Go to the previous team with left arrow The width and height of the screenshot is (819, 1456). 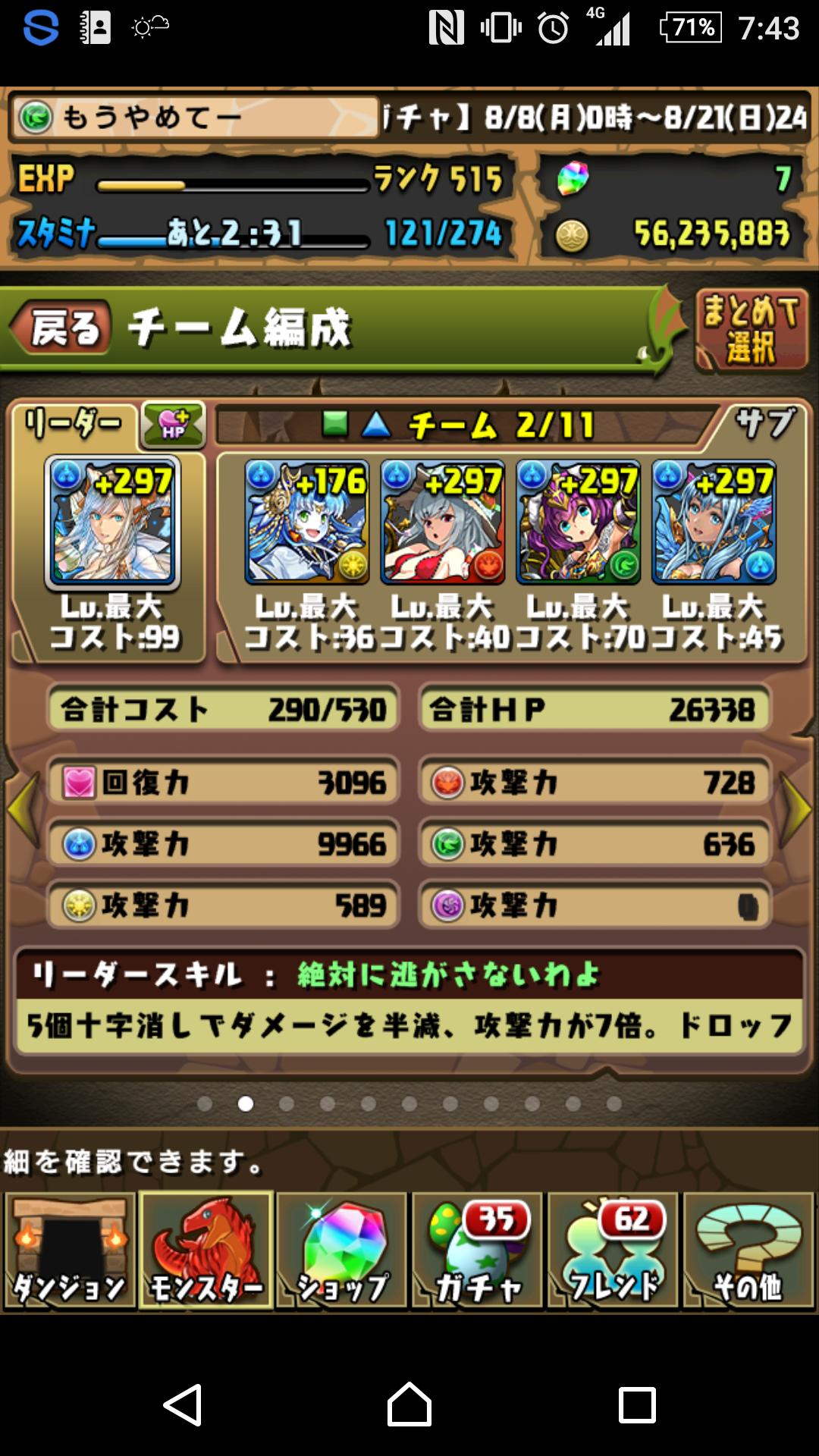click(x=23, y=808)
